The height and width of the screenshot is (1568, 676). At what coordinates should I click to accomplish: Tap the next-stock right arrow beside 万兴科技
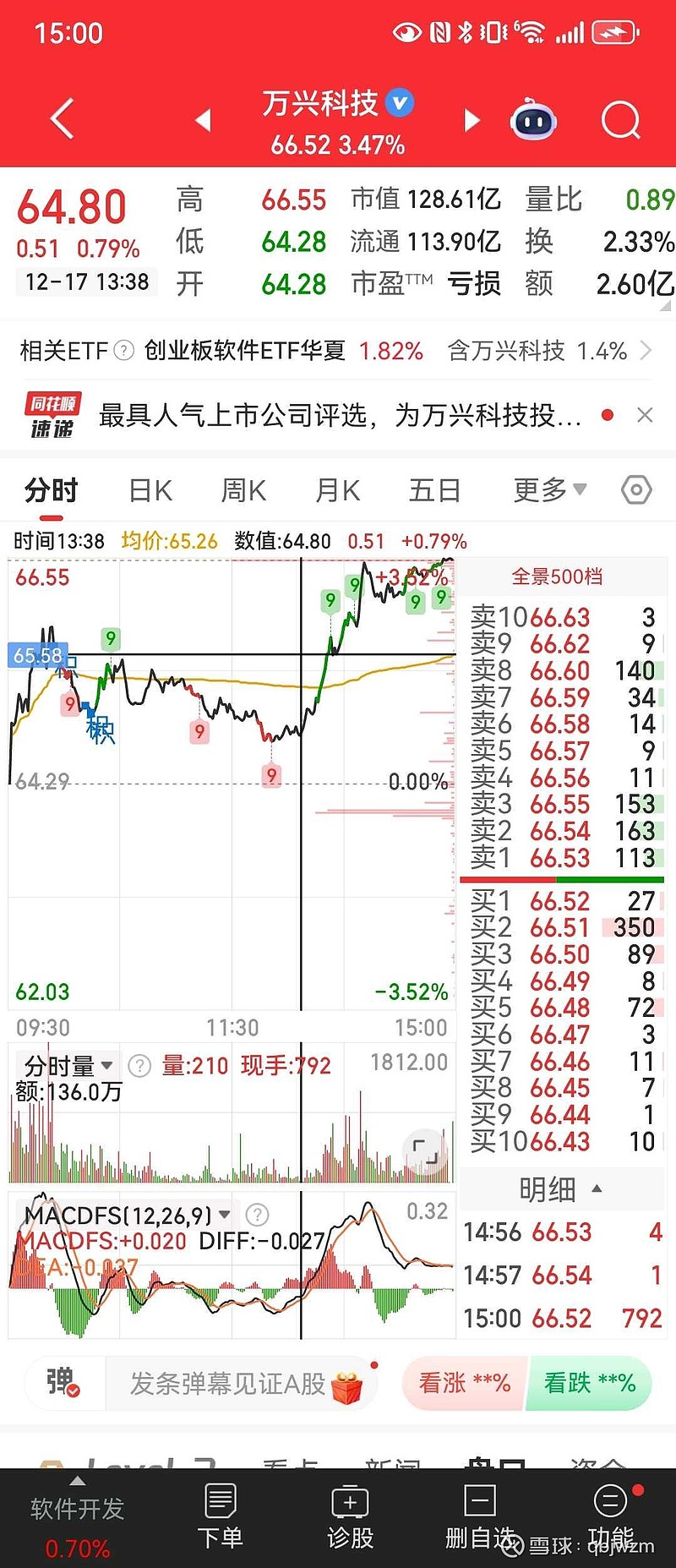[472, 119]
